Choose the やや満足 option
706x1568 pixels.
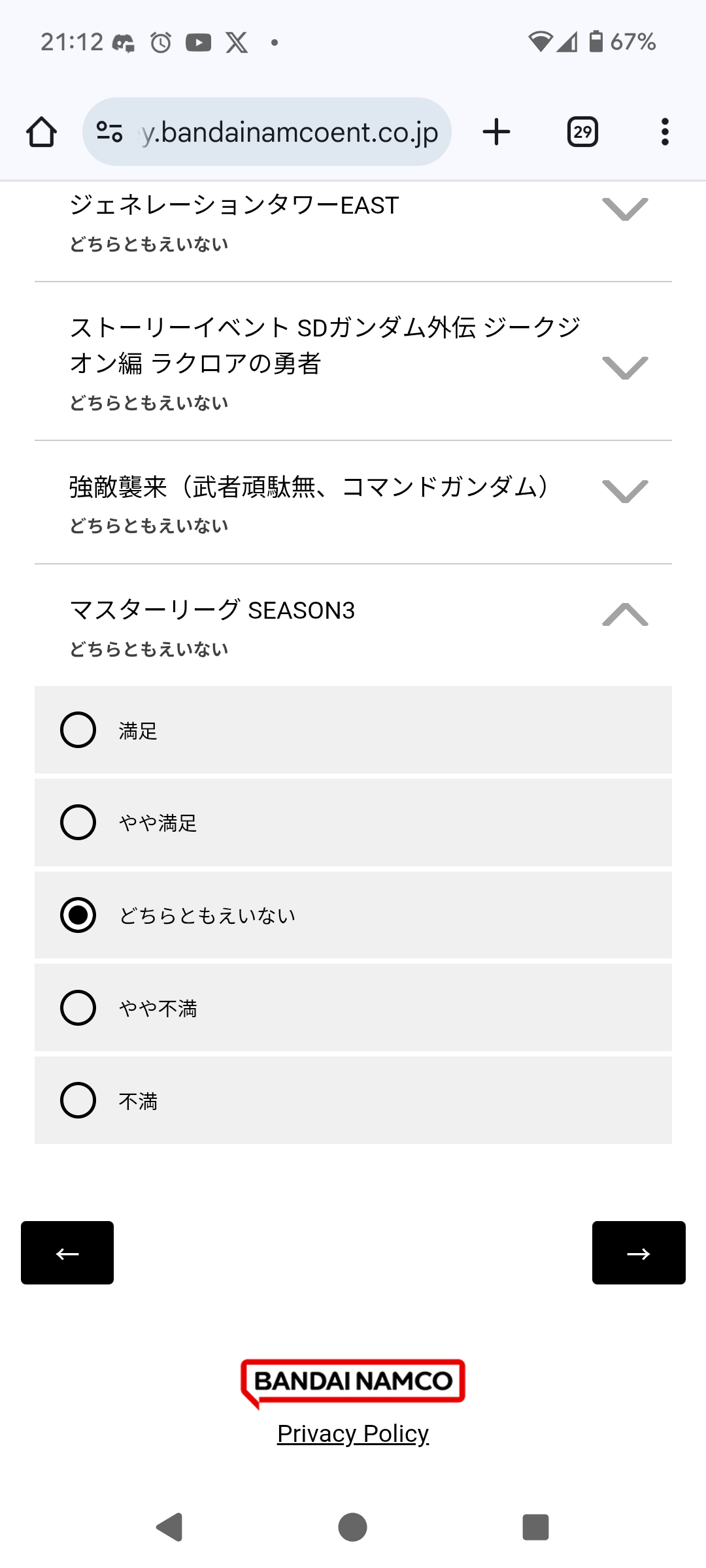[x=353, y=823]
